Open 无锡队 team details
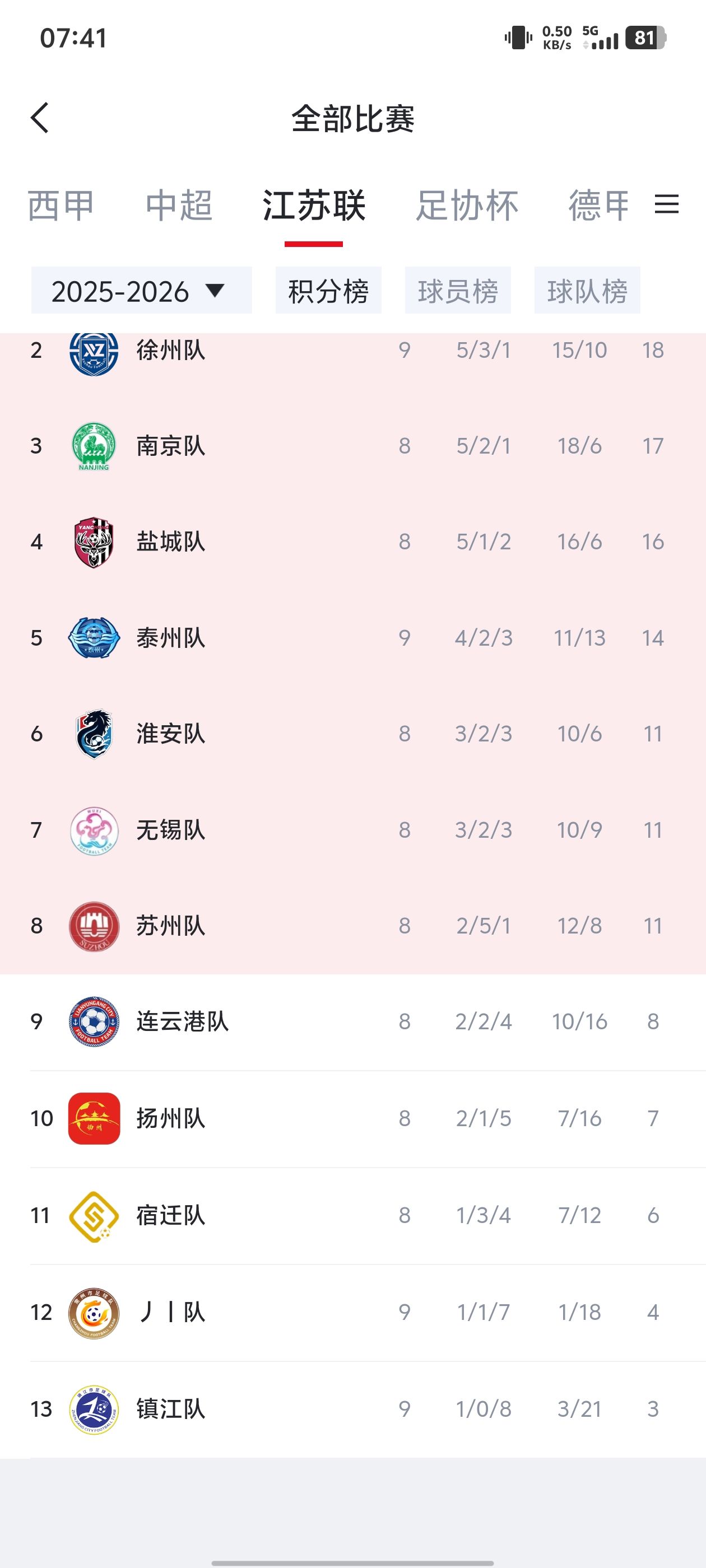Screen dimensions: 706x1568 pos(352,830)
